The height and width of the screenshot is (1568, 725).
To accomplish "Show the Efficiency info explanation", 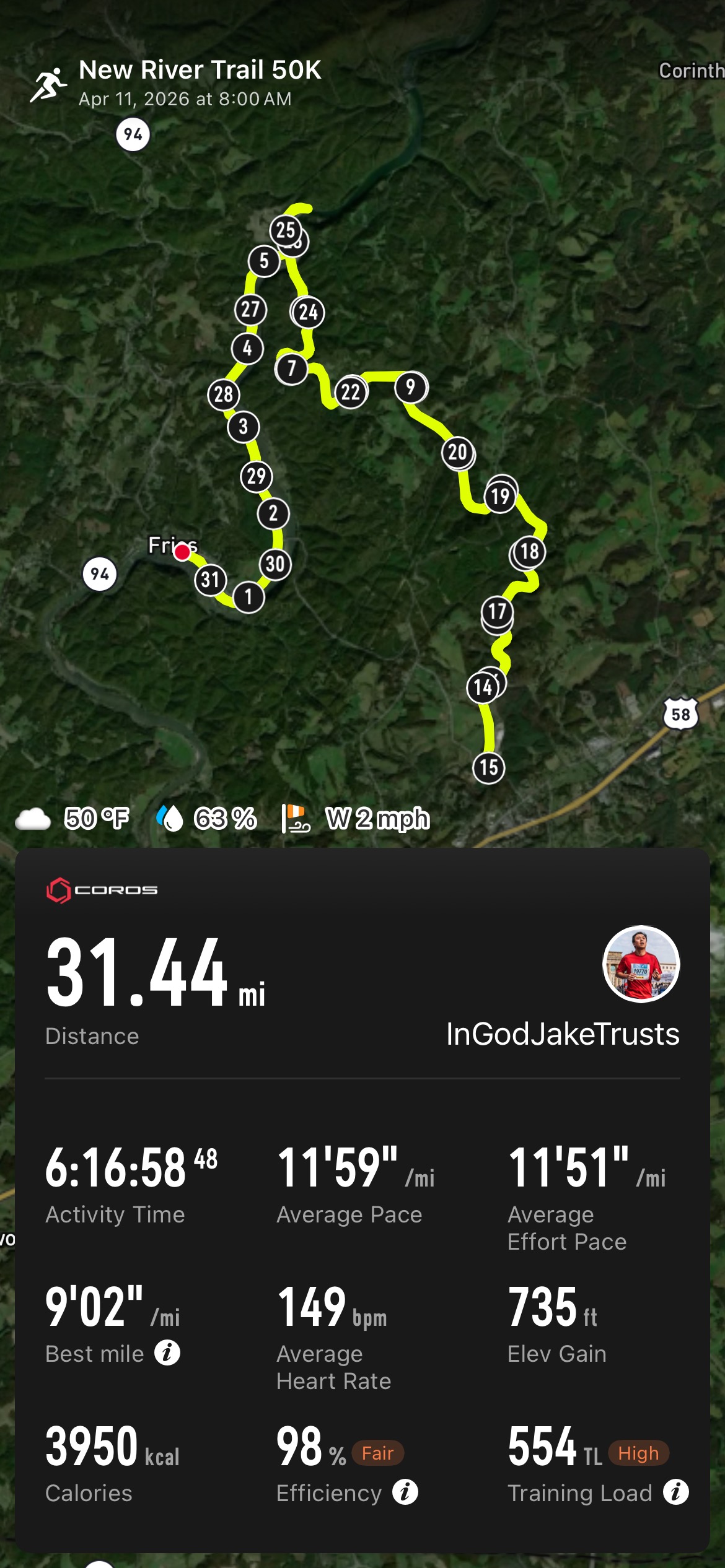I will point(405,1492).
